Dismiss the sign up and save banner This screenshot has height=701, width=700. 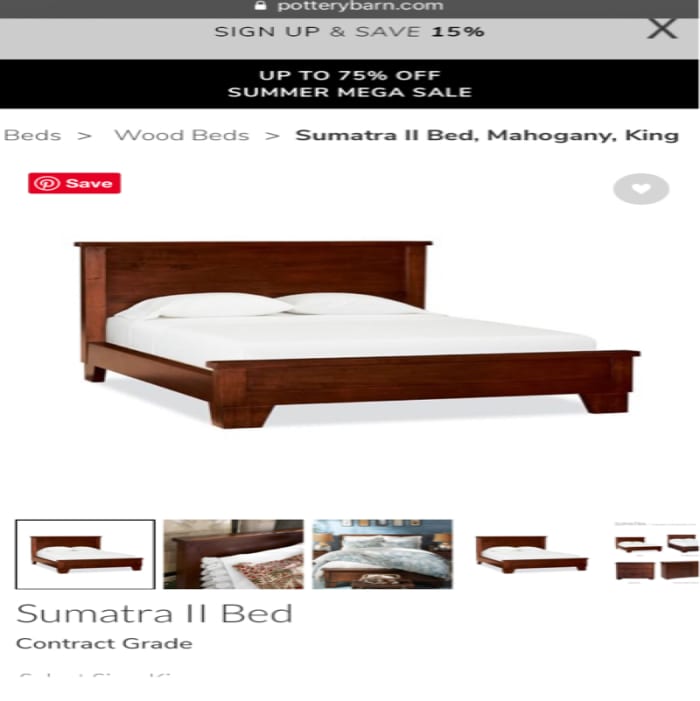(x=662, y=29)
